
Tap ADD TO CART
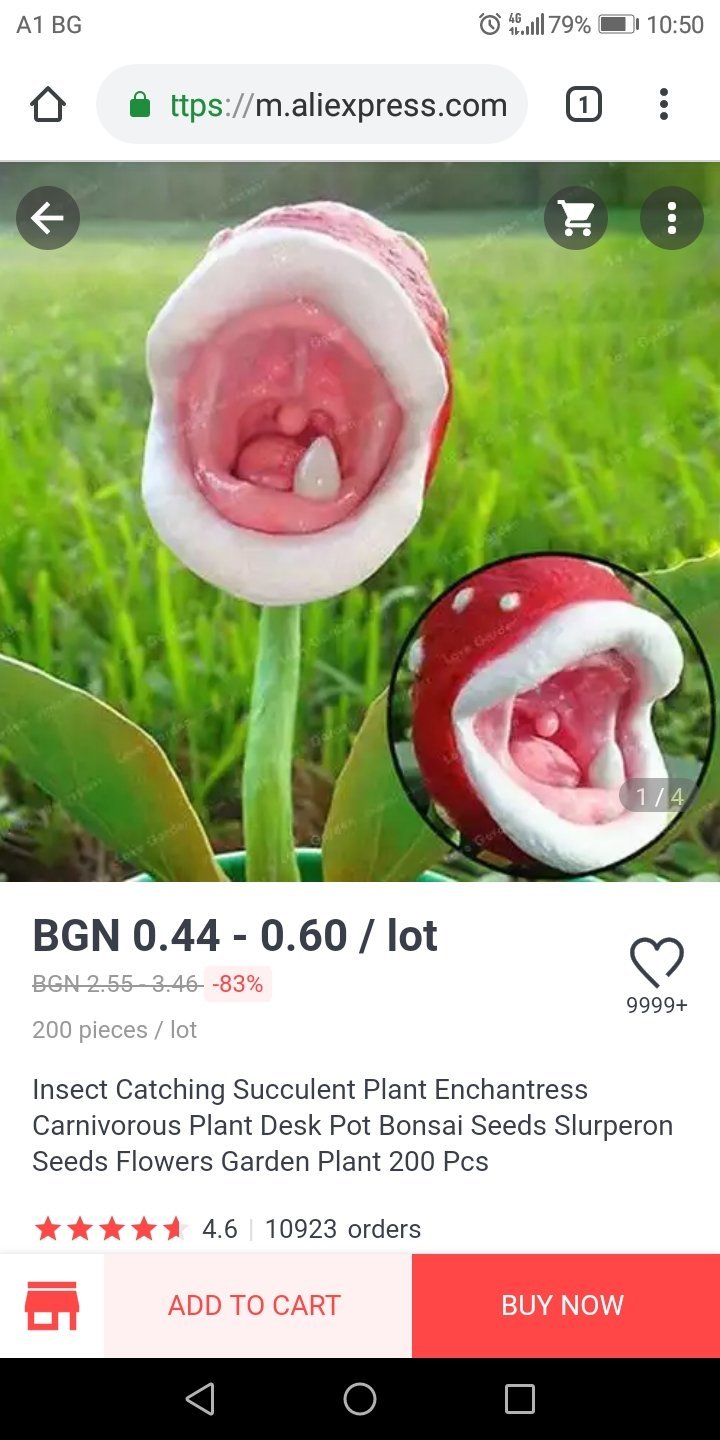pyautogui.click(x=255, y=1305)
